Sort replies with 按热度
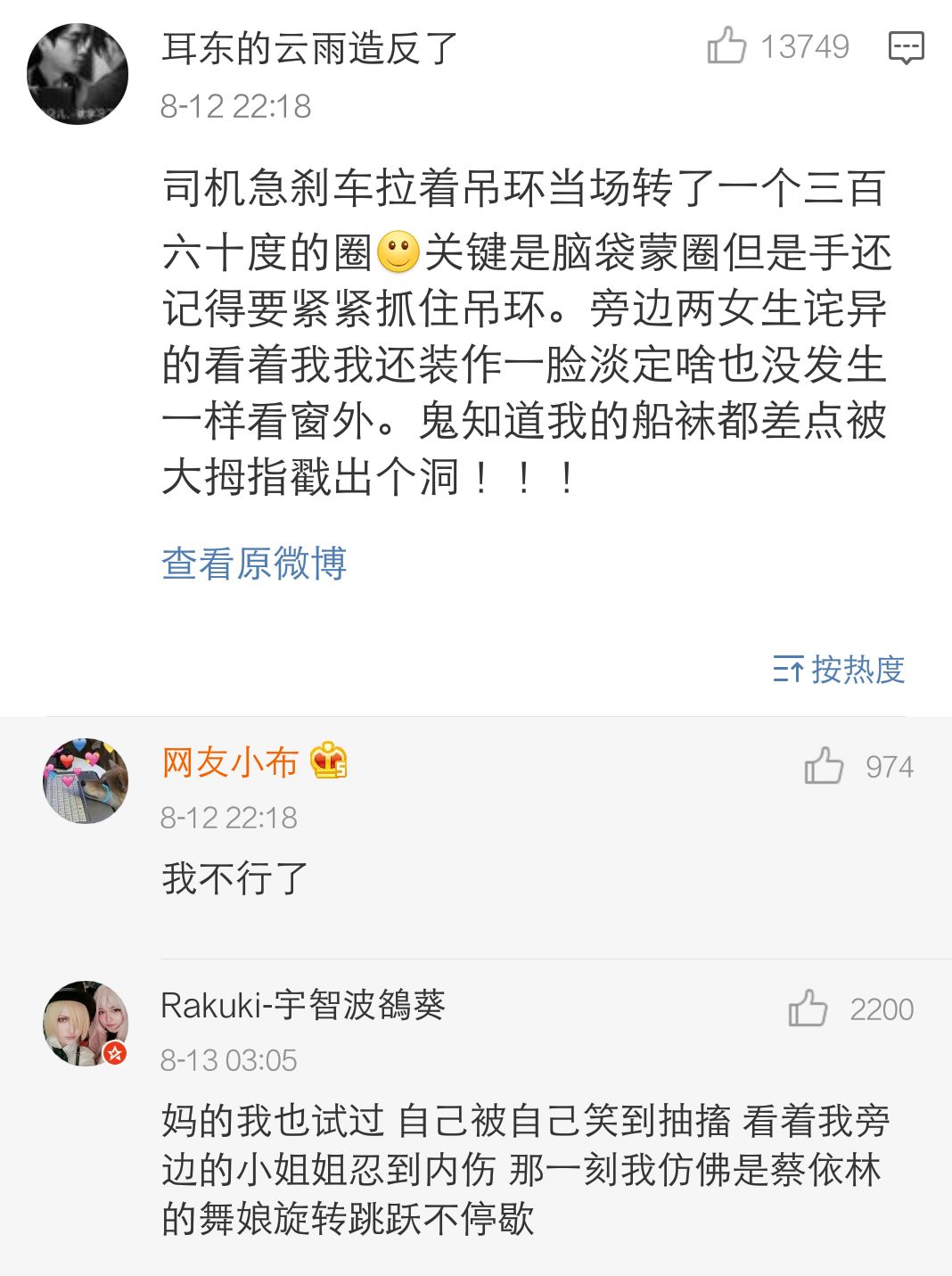This screenshot has height=1276, width=952. (x=839, y=669)
